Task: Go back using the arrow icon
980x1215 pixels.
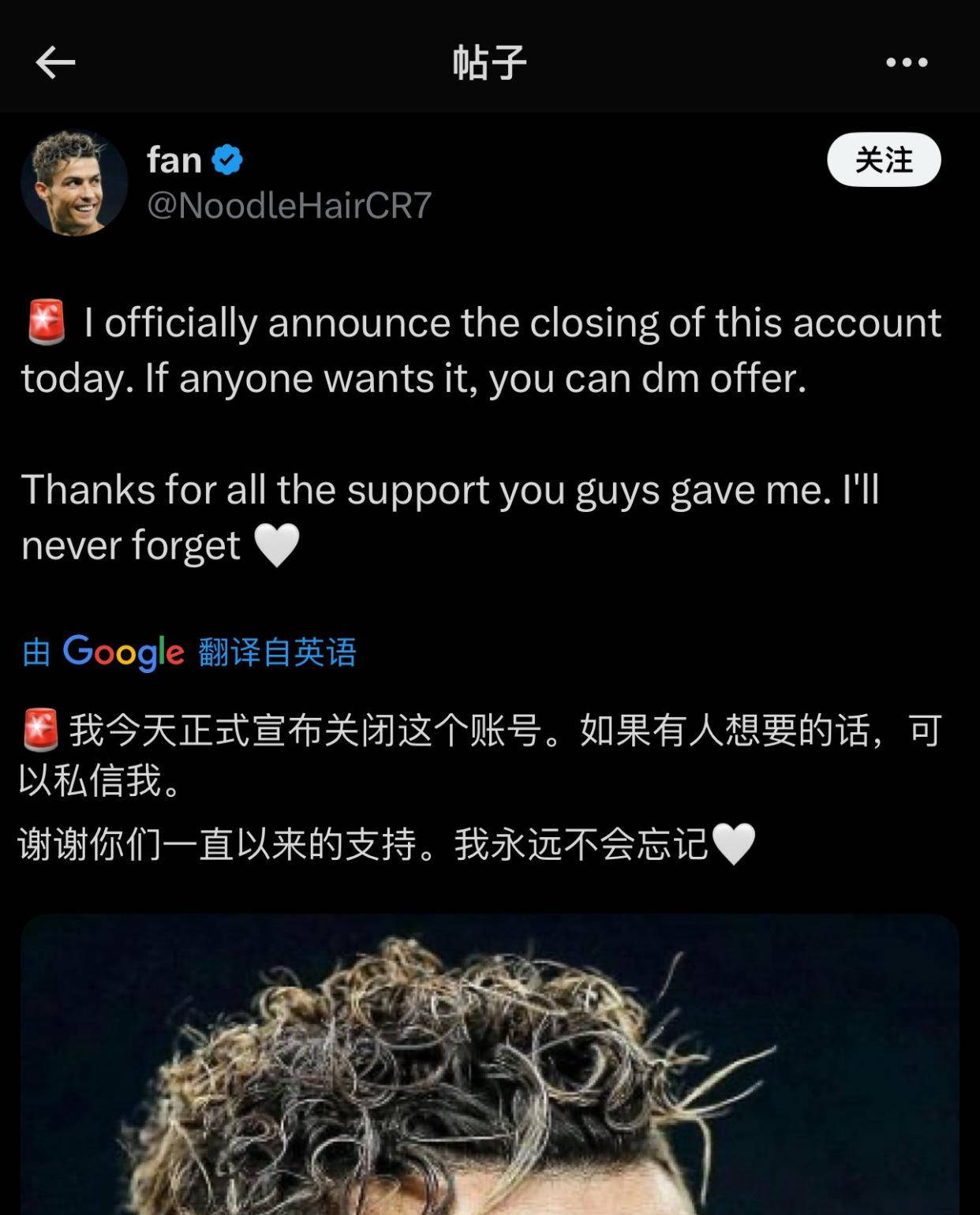Action: click(x=55, y=62)
